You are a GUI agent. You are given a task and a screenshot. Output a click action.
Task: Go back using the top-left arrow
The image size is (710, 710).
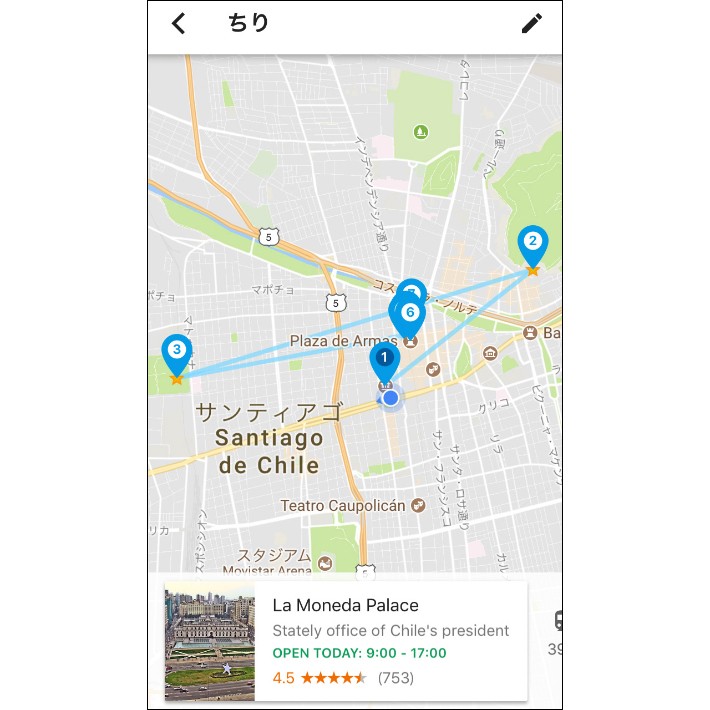click(179, 24)
